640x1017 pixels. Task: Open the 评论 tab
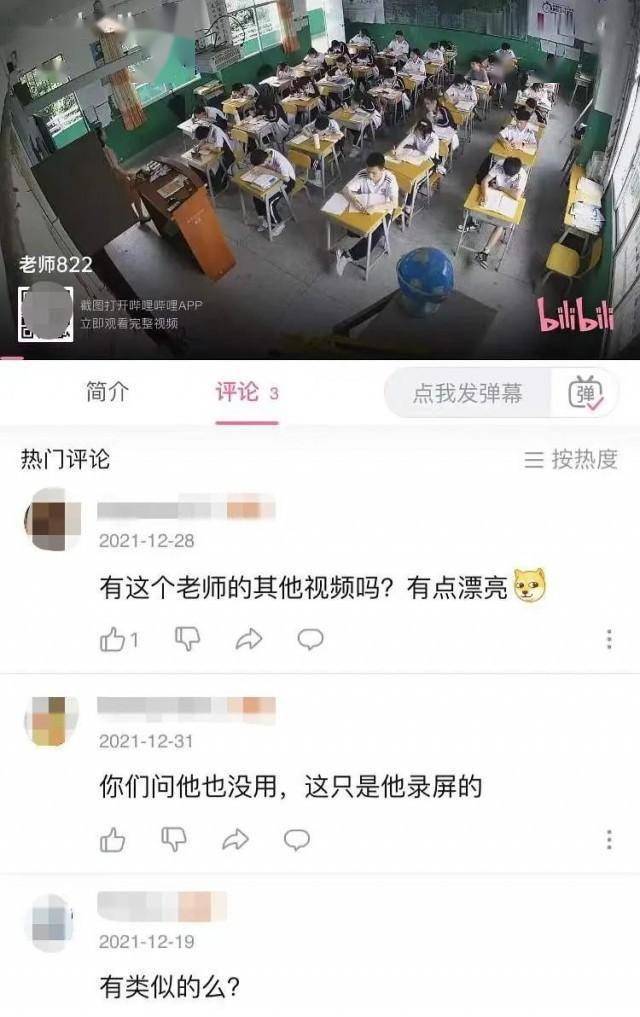pos(237,393)
